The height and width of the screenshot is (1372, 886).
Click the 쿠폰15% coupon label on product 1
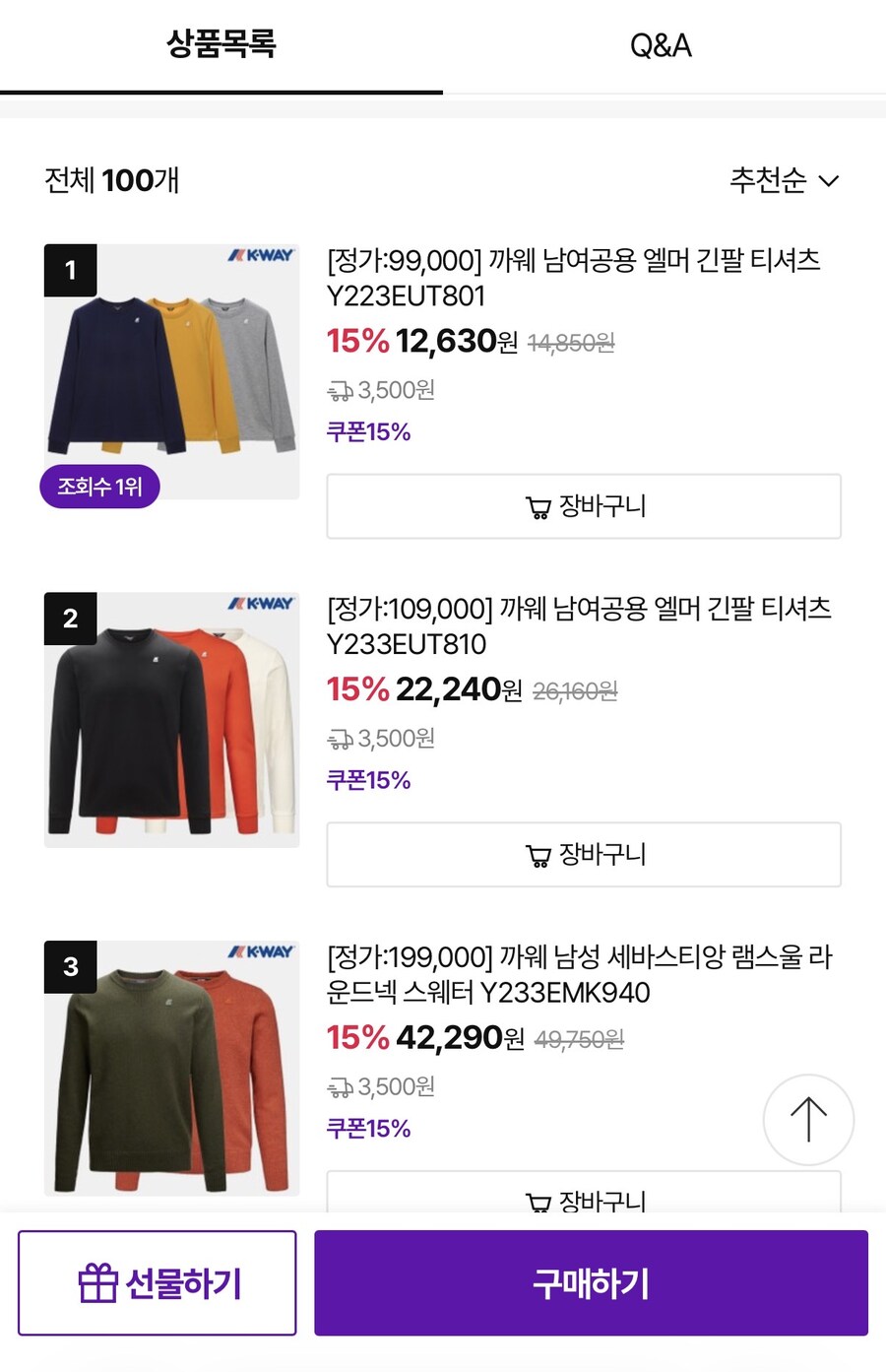tap(368, 431)
